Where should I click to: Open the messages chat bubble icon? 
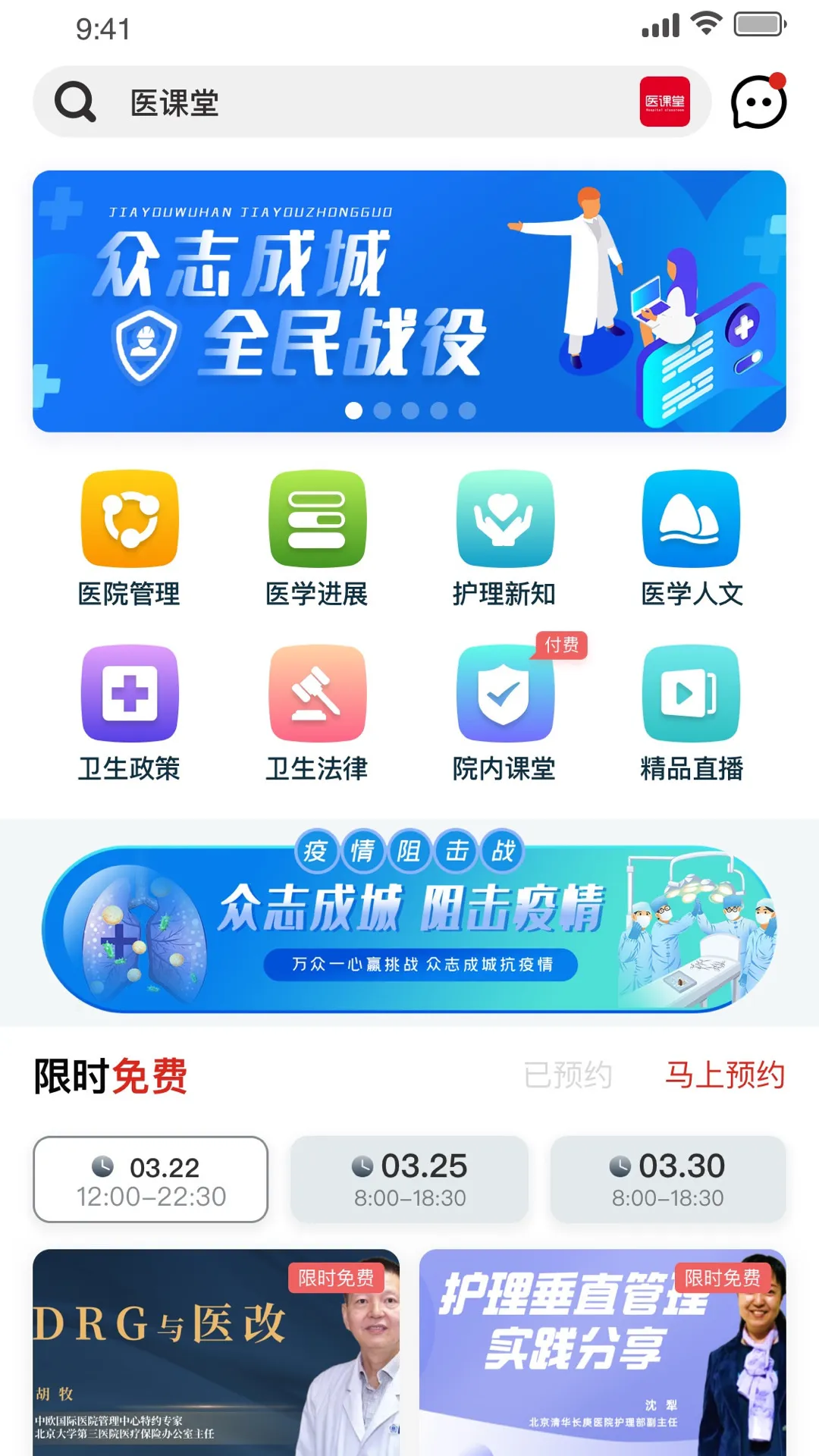758,102
